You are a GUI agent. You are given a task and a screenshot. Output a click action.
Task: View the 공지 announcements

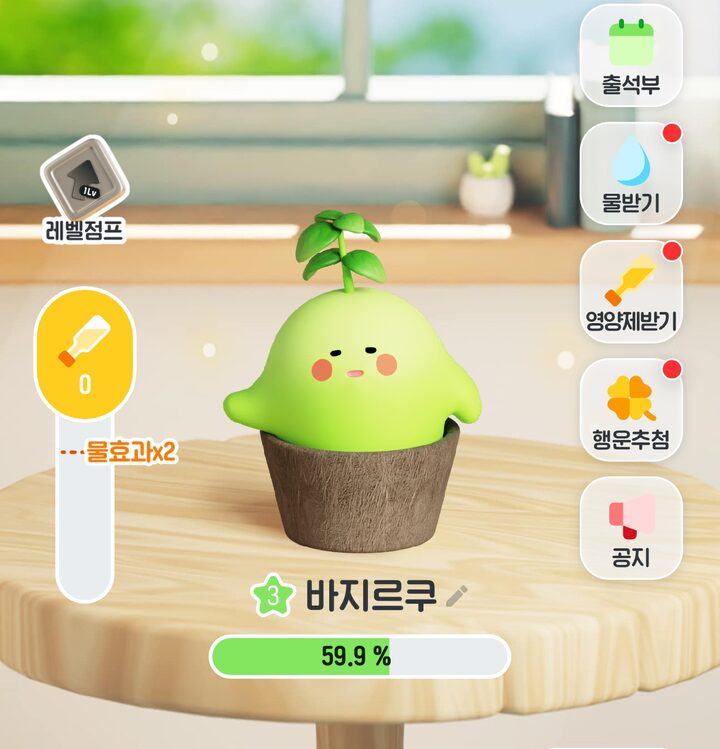[631, 526]
